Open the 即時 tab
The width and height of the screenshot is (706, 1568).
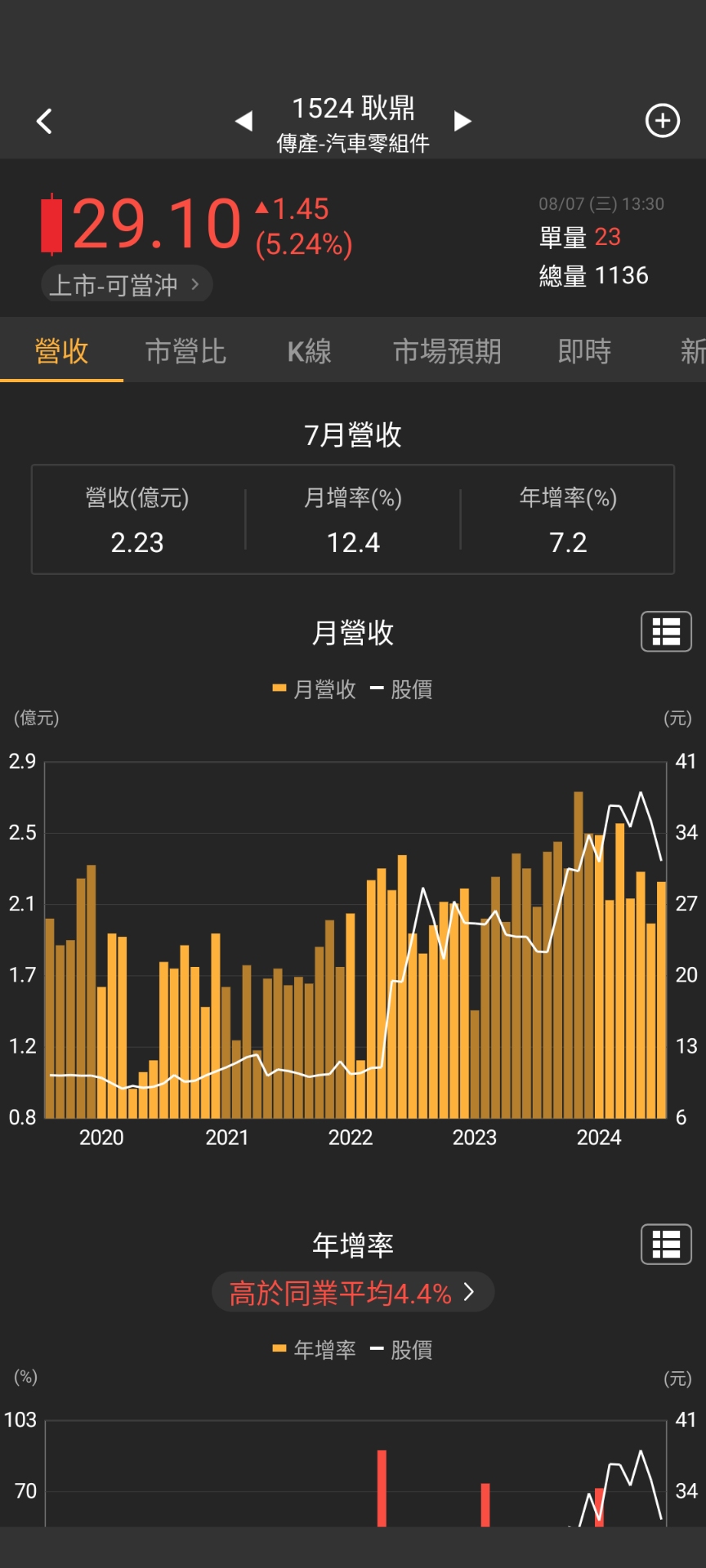tap(584, 352)
